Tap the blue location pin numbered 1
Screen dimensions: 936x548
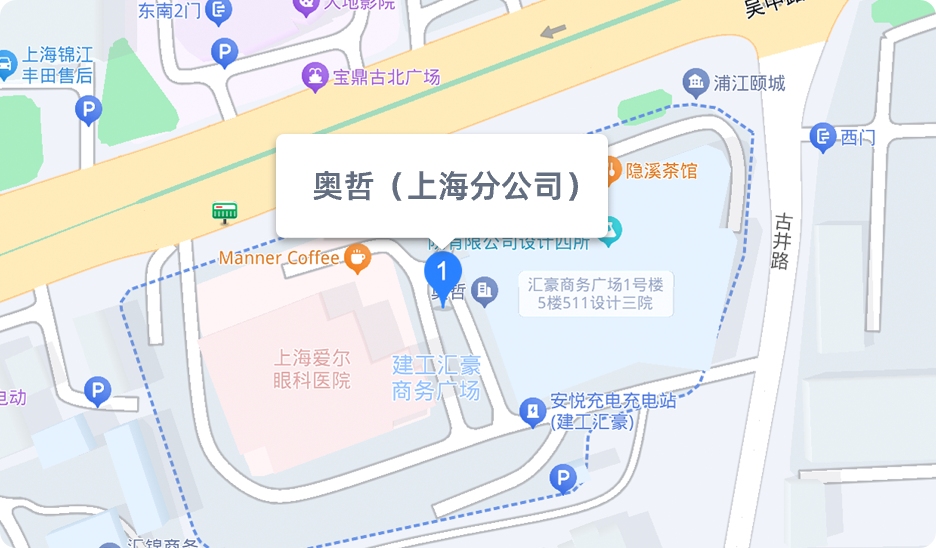[x=442, y=271]
